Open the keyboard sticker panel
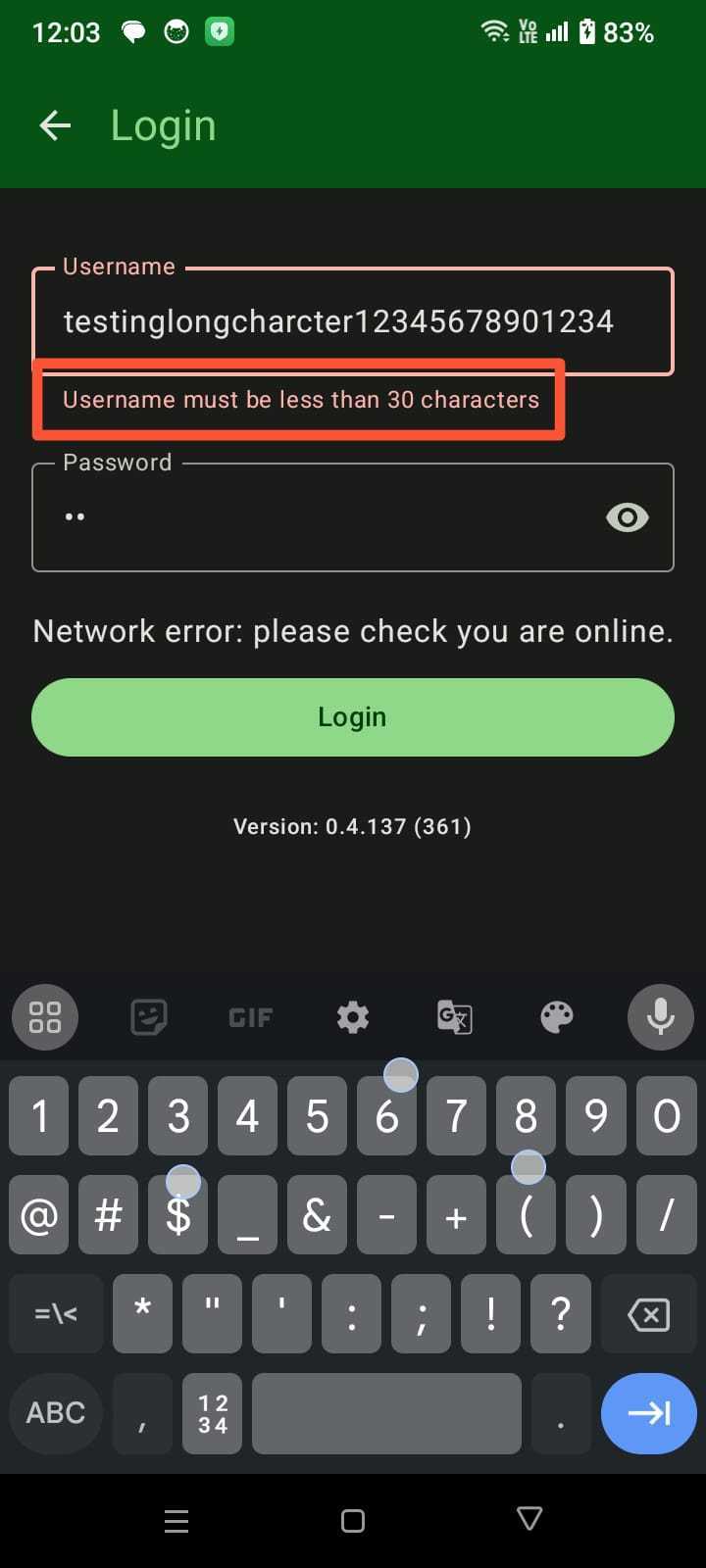706x1568 pixels. [x=149, y=1017]
